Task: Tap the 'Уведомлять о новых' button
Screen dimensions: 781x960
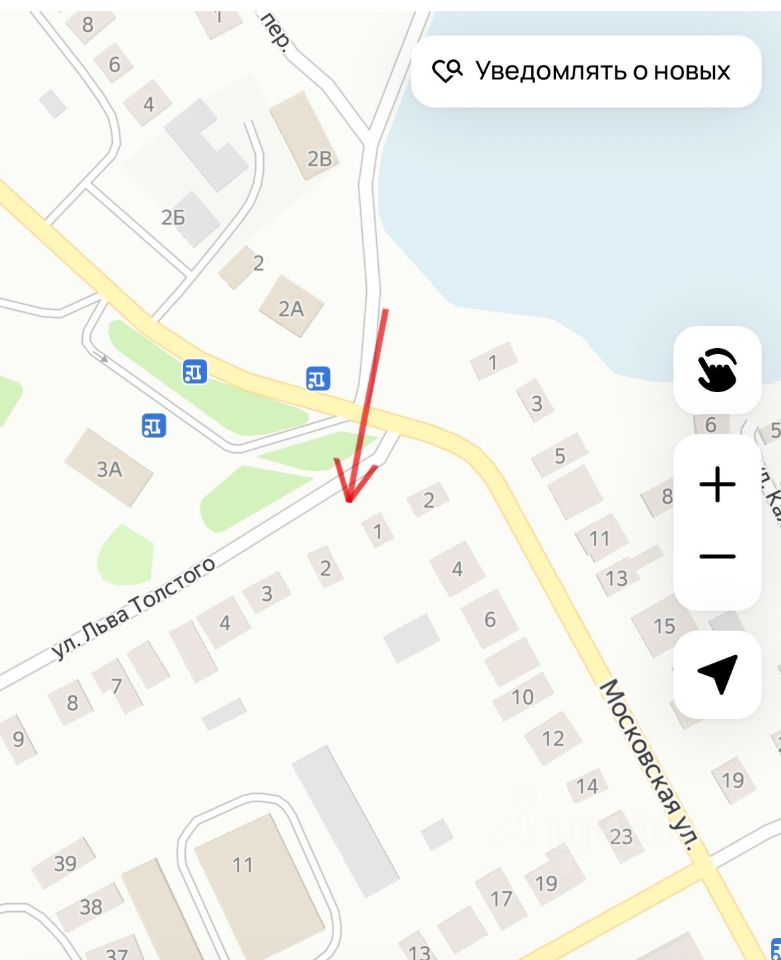Action: 586,71
